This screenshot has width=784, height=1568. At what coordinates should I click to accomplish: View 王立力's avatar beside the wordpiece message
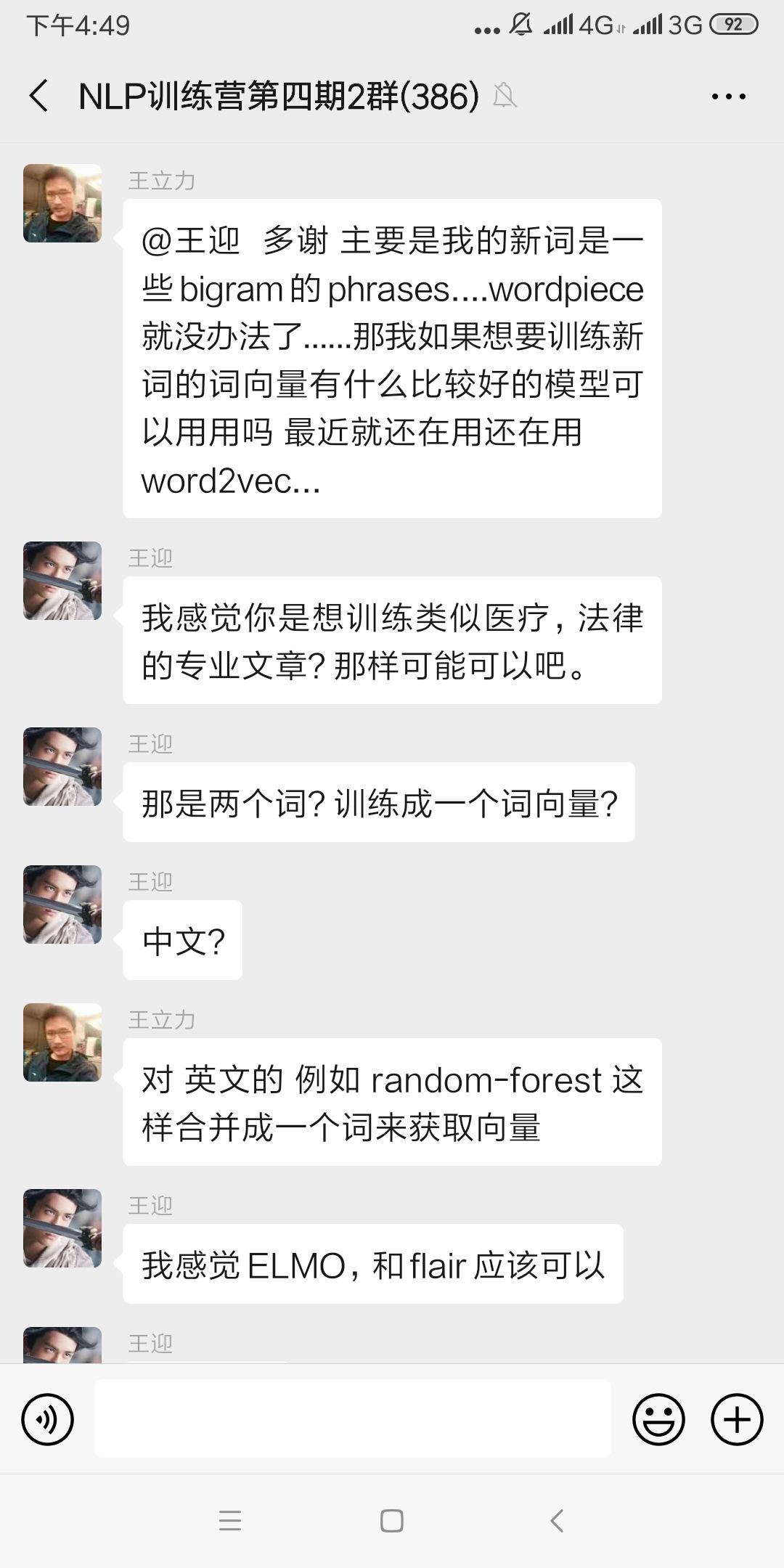pyautogui.click(x=62, y=203)
